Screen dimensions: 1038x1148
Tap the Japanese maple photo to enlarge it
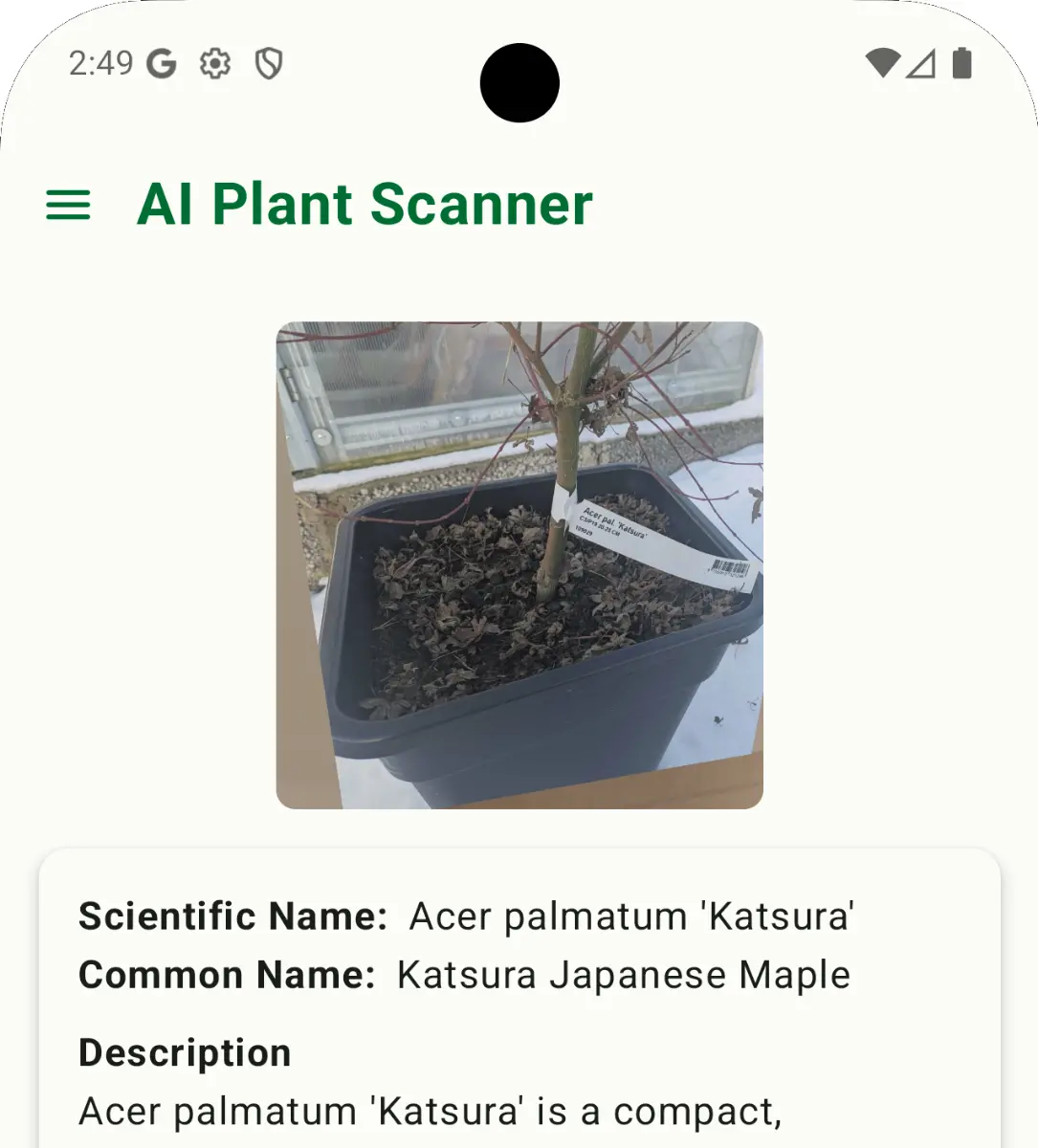point(519,566)
